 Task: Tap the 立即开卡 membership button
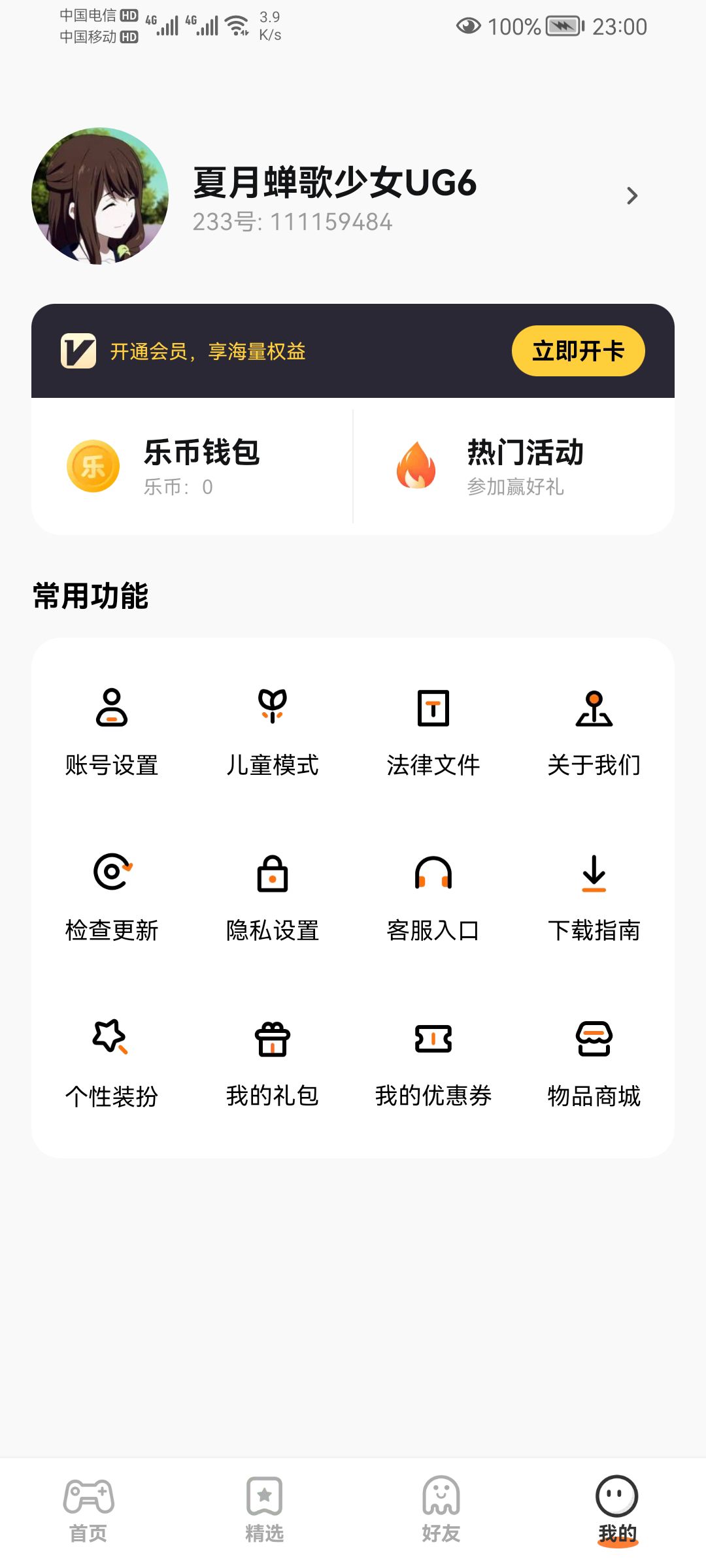[578, 351]
